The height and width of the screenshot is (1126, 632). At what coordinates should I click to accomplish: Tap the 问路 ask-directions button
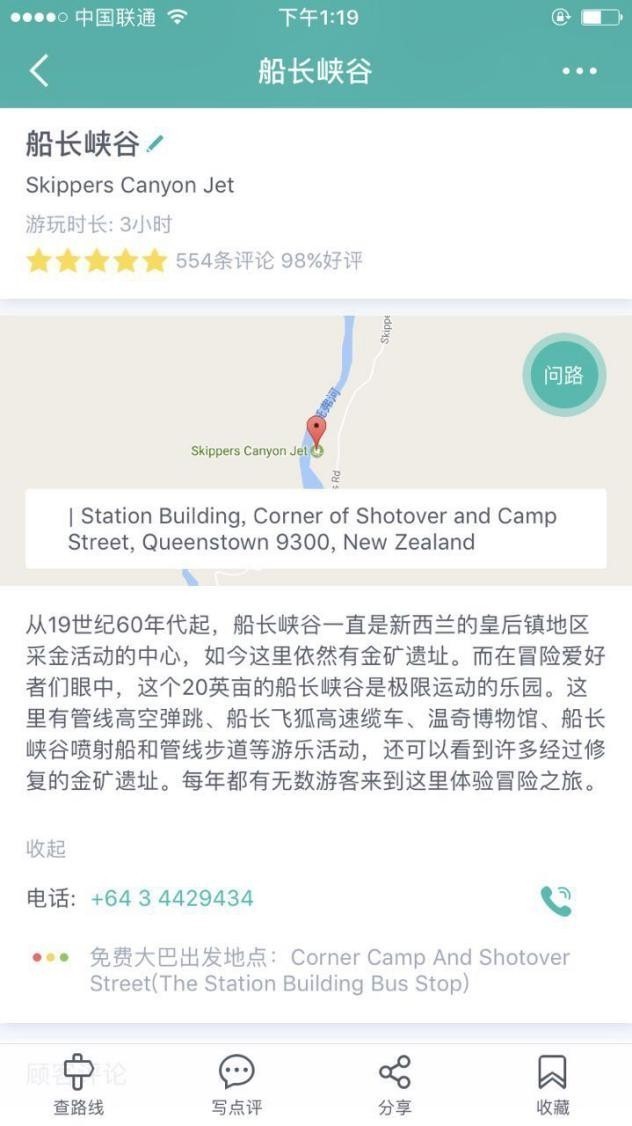pos(564,375)
